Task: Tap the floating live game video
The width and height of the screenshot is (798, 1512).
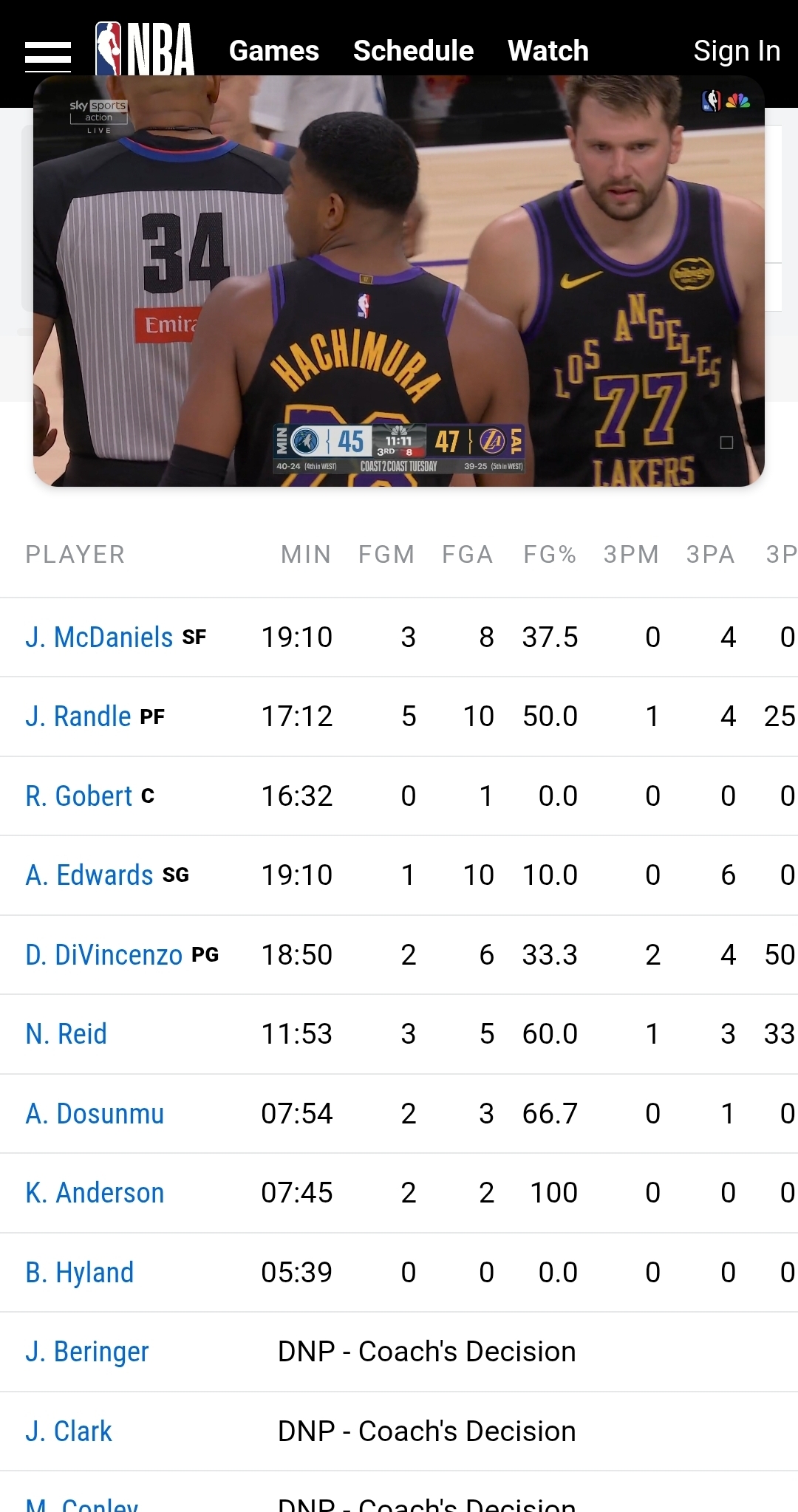Action: coord(399,281)
